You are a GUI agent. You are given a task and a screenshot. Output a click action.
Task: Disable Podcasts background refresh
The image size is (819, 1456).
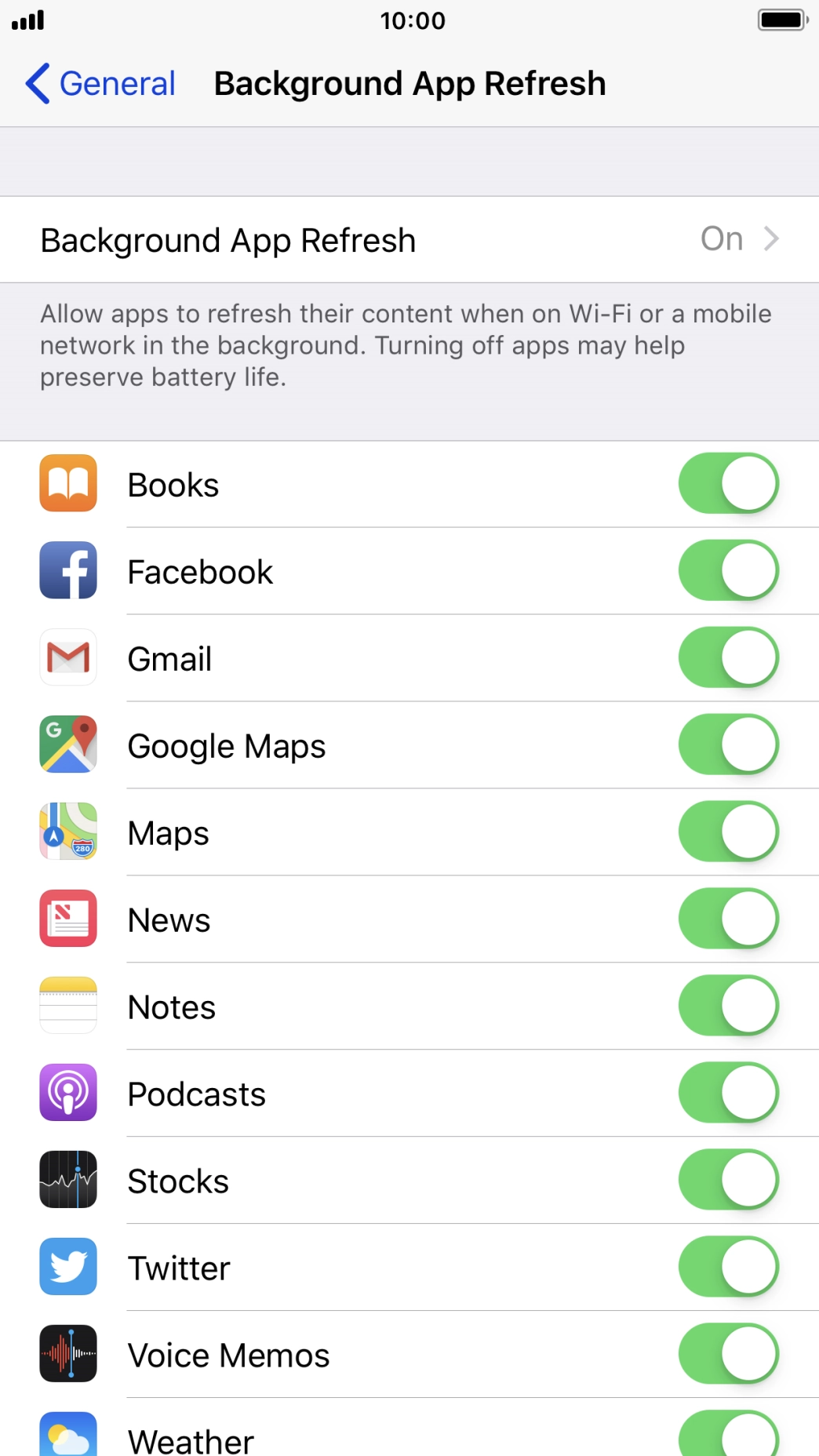[728, 1094]
